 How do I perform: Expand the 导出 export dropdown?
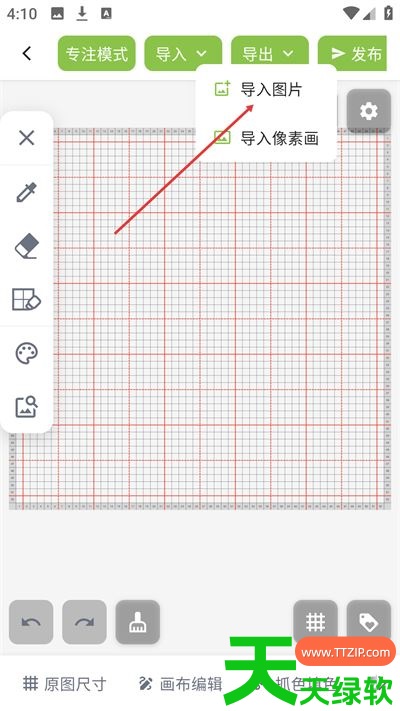tap(270, 54)
